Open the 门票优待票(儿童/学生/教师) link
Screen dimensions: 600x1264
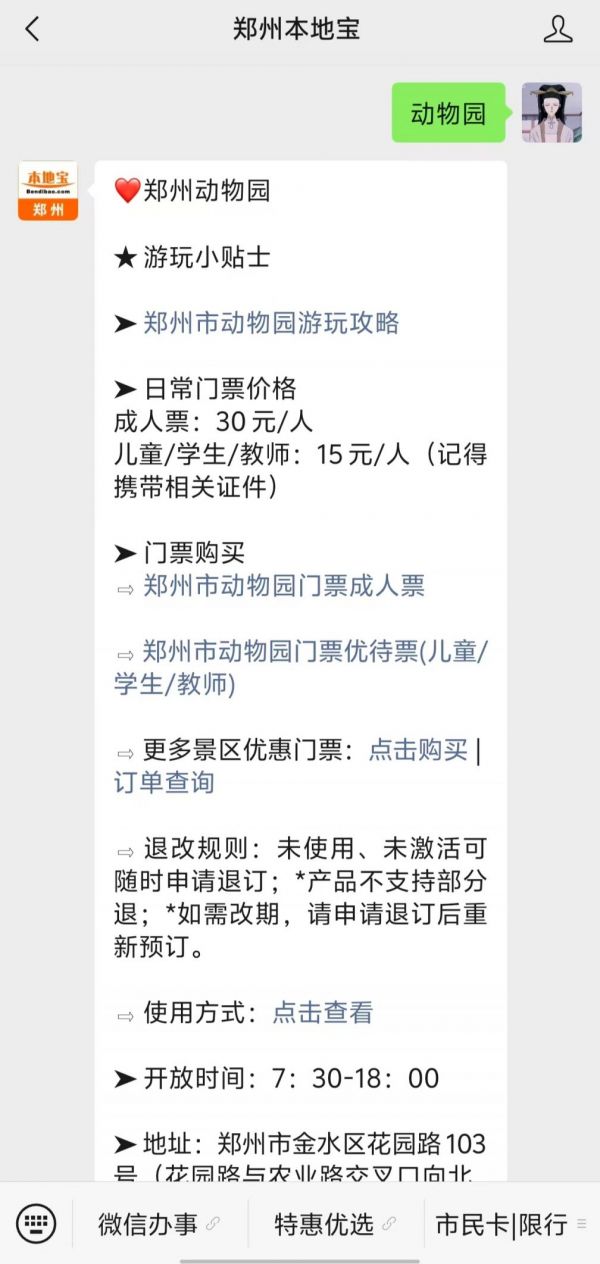click(x=300, y=668)
